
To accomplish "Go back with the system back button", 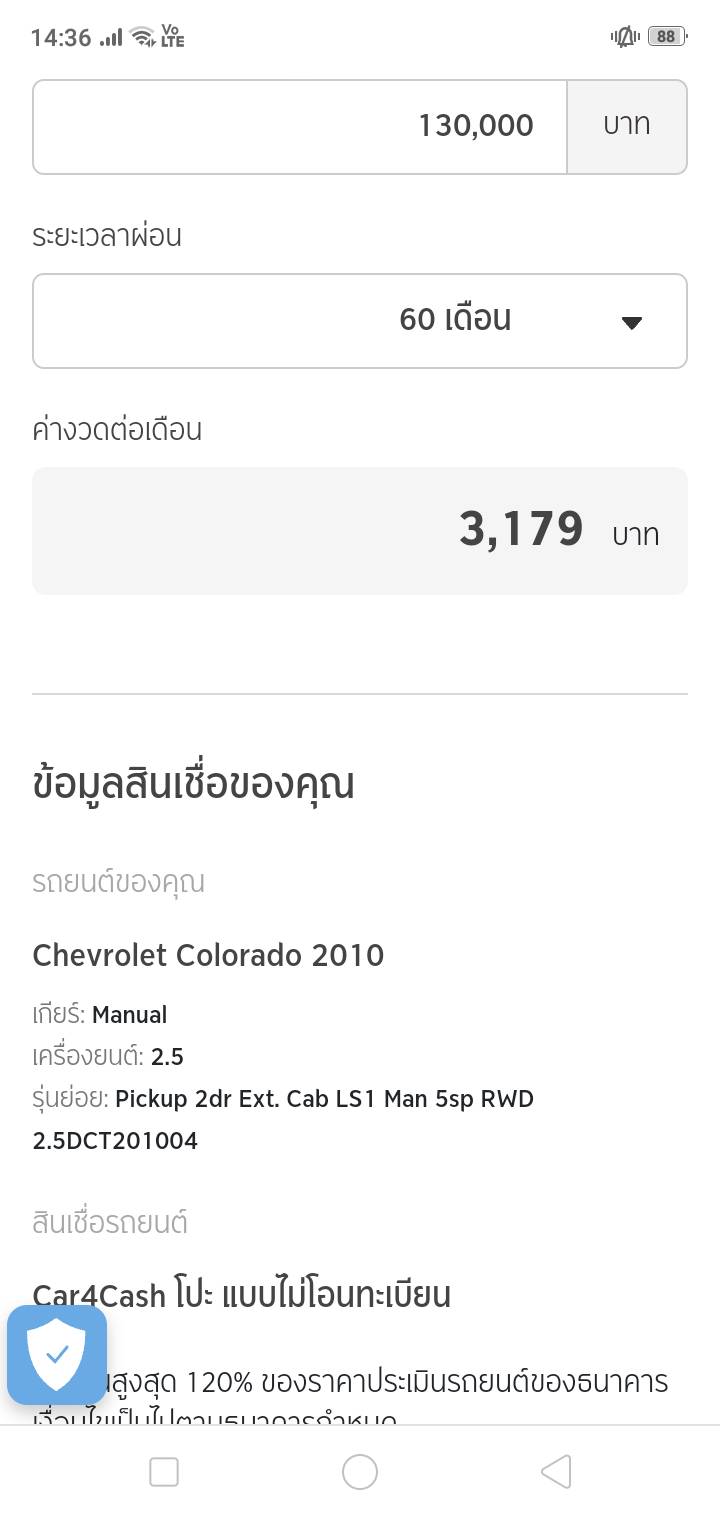I will (556, 1472).
